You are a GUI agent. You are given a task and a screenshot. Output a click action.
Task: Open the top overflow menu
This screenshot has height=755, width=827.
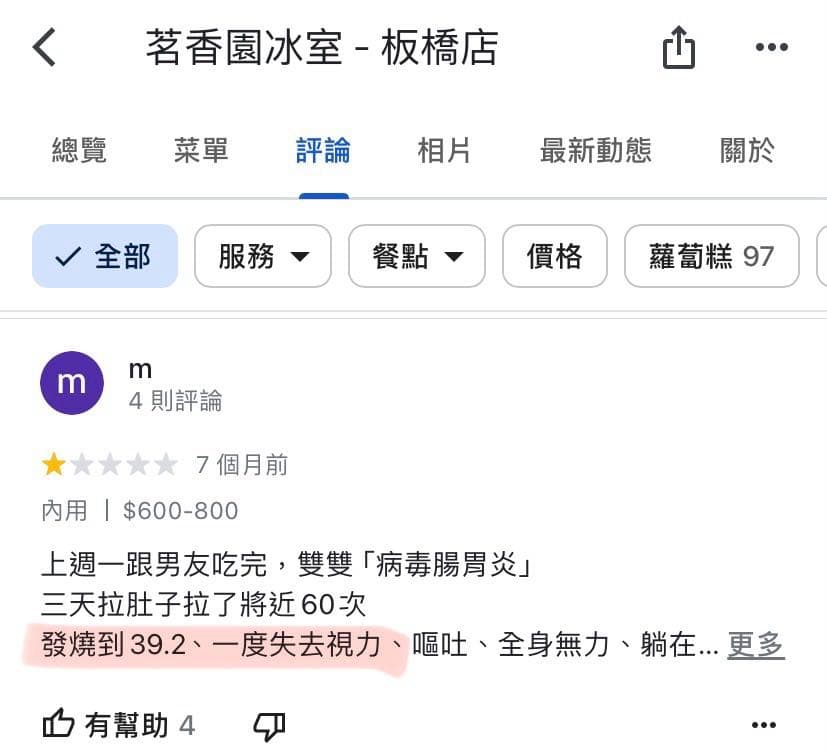click(x=771, y=47)
